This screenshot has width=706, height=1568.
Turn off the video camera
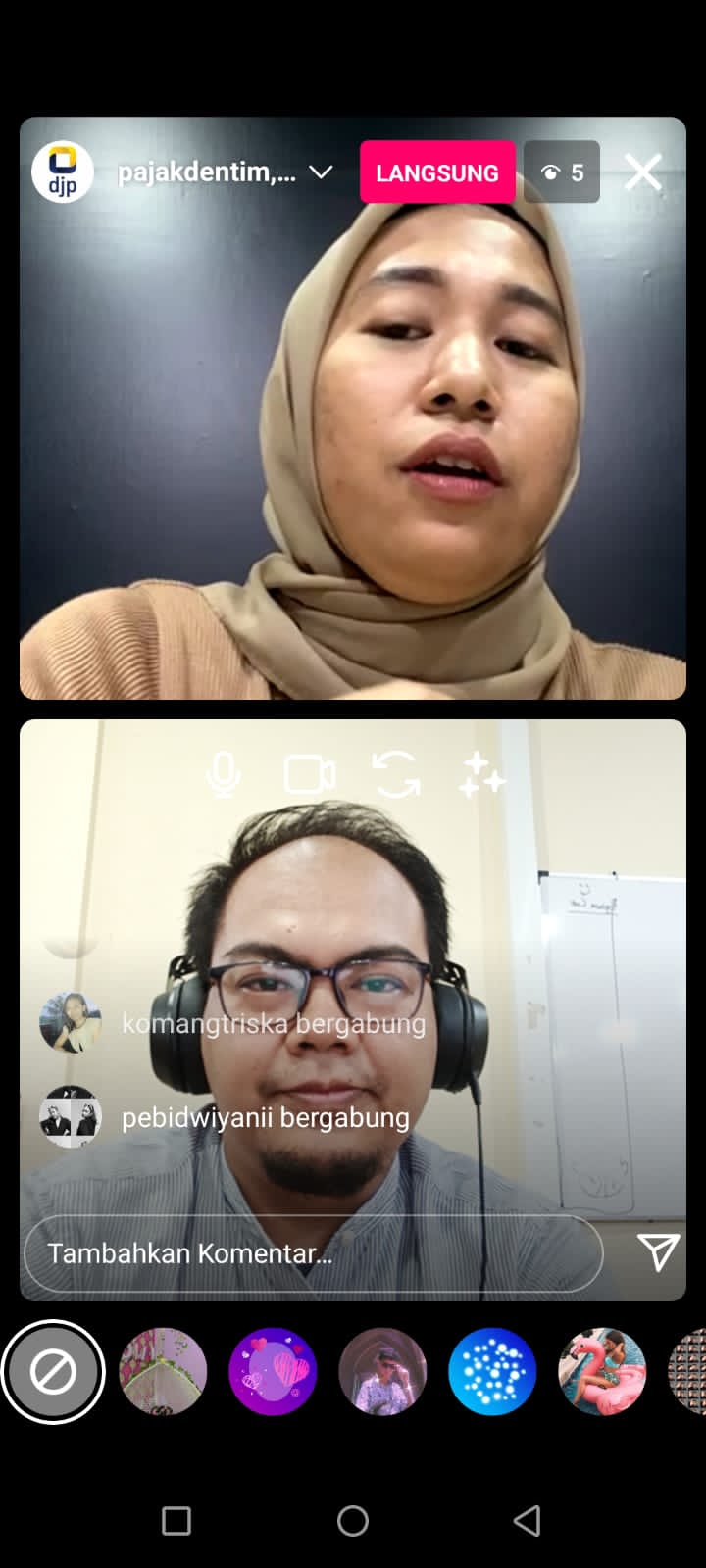click(310, 774)
